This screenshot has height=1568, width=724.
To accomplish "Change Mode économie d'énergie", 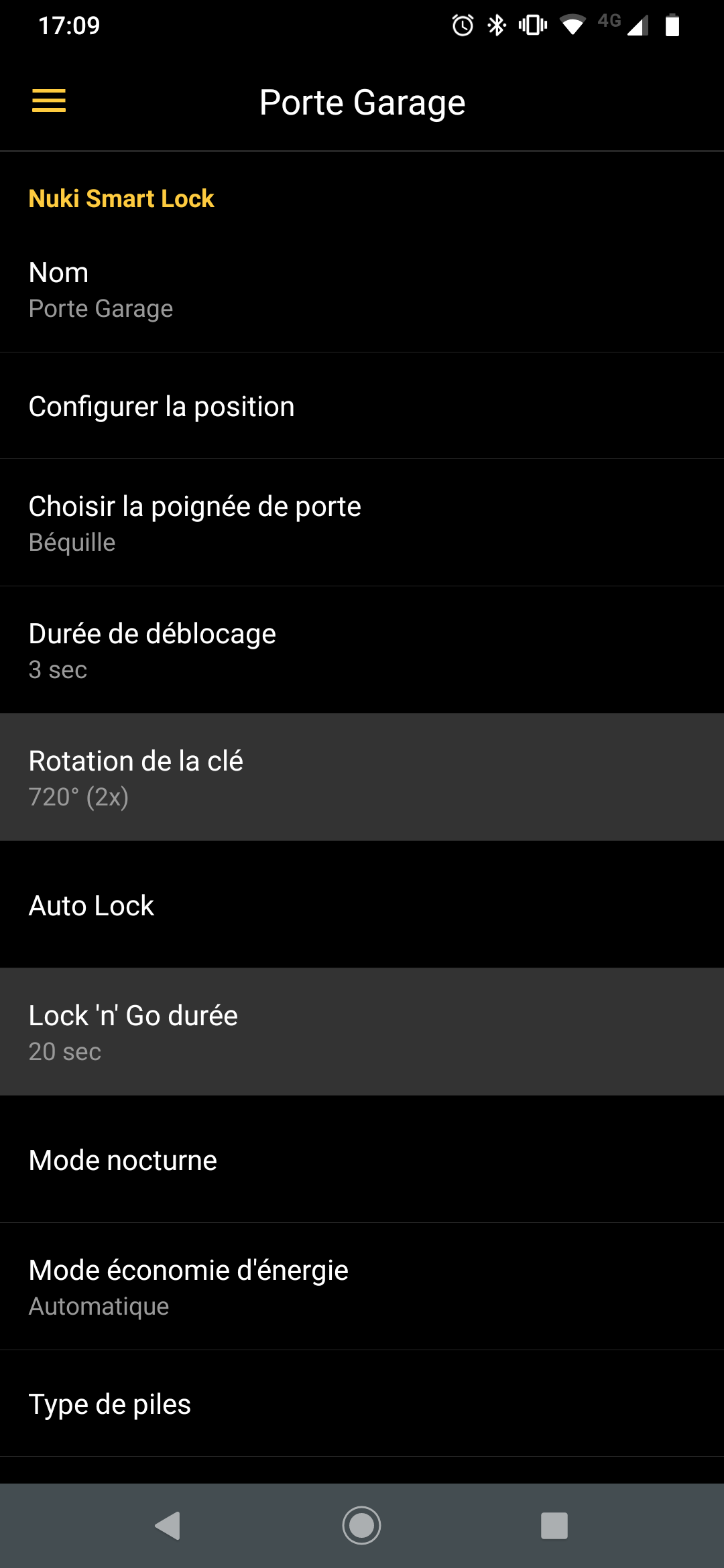I will [x=362, y=1287].
